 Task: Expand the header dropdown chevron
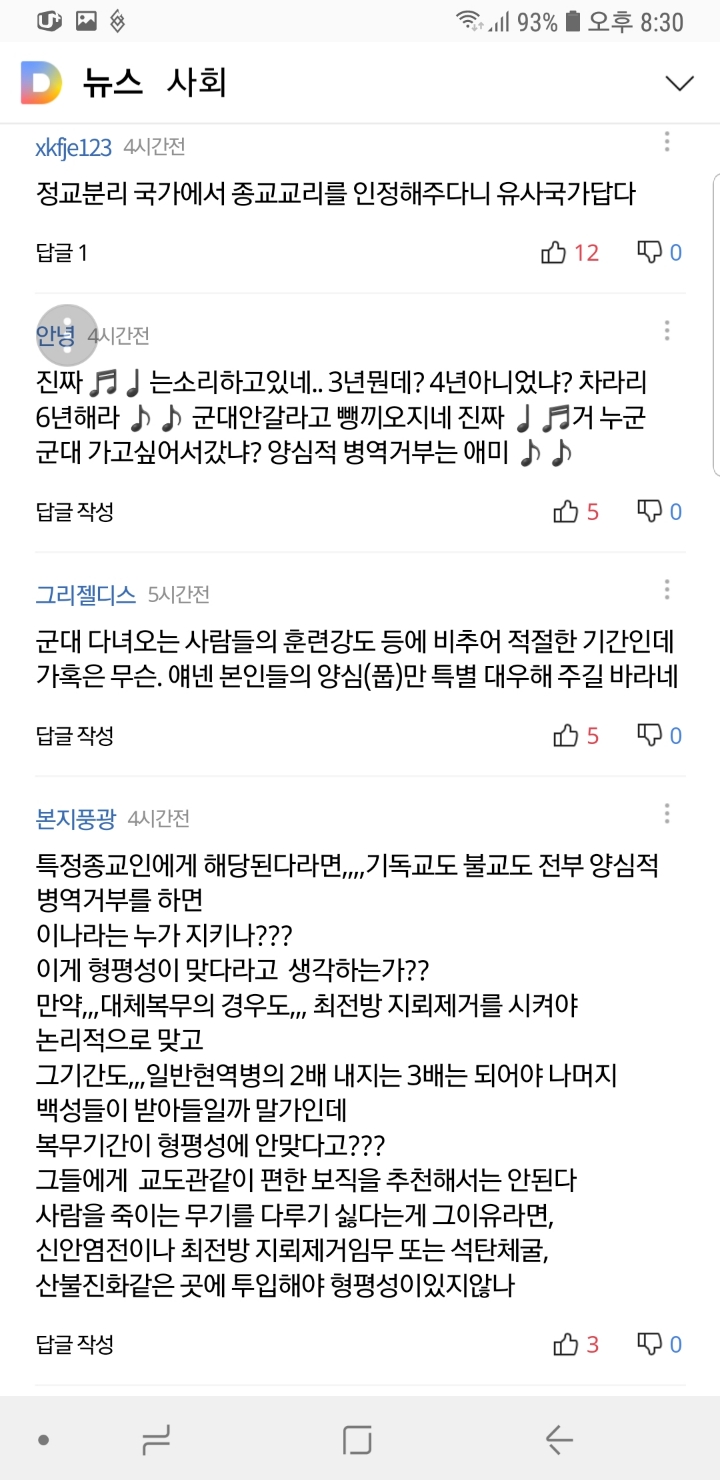point(679,83)
